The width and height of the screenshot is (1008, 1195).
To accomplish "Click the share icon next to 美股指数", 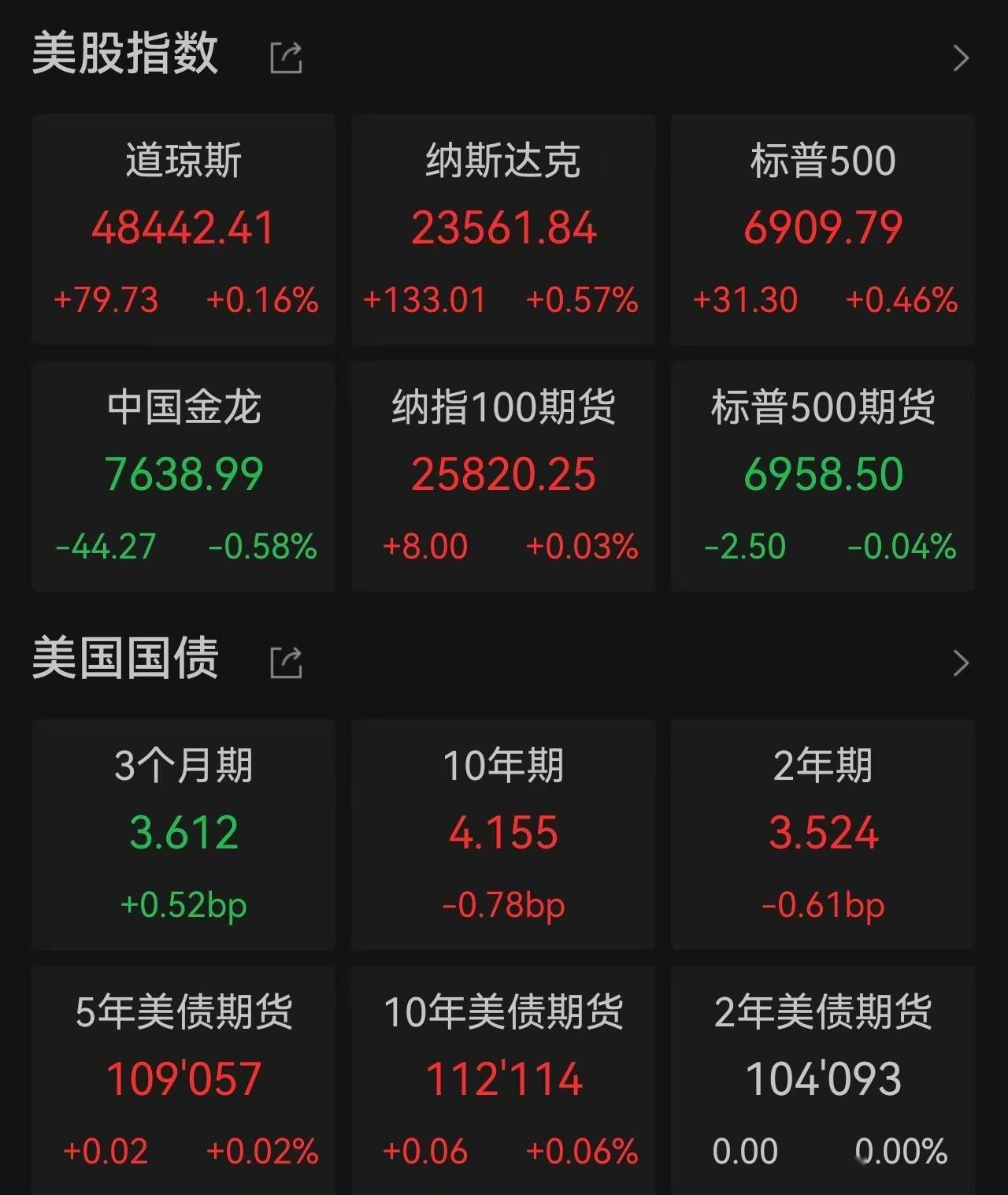I will [285, 55].
